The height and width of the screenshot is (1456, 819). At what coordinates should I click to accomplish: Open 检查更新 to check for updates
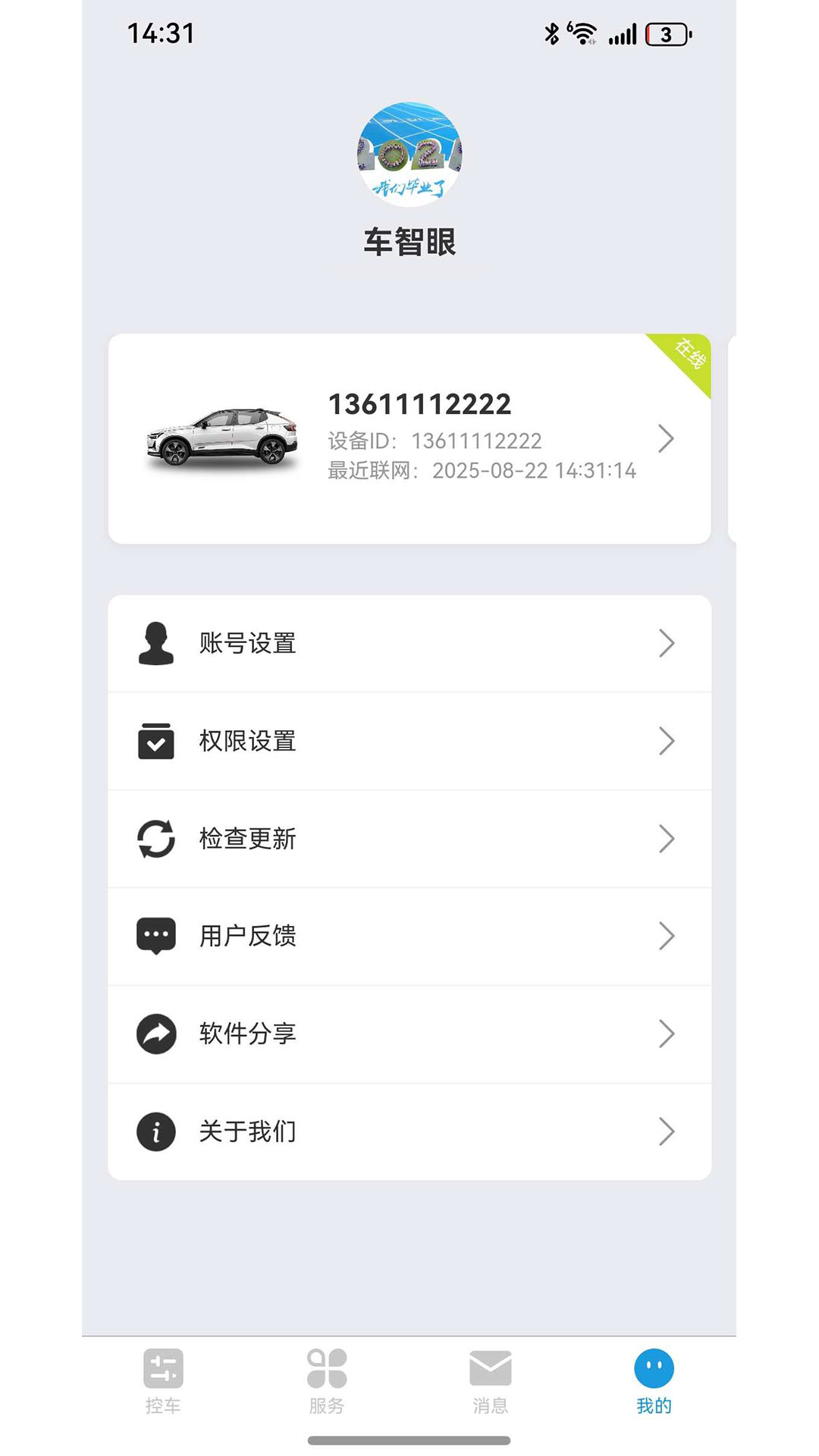click(x=409, y=839)
